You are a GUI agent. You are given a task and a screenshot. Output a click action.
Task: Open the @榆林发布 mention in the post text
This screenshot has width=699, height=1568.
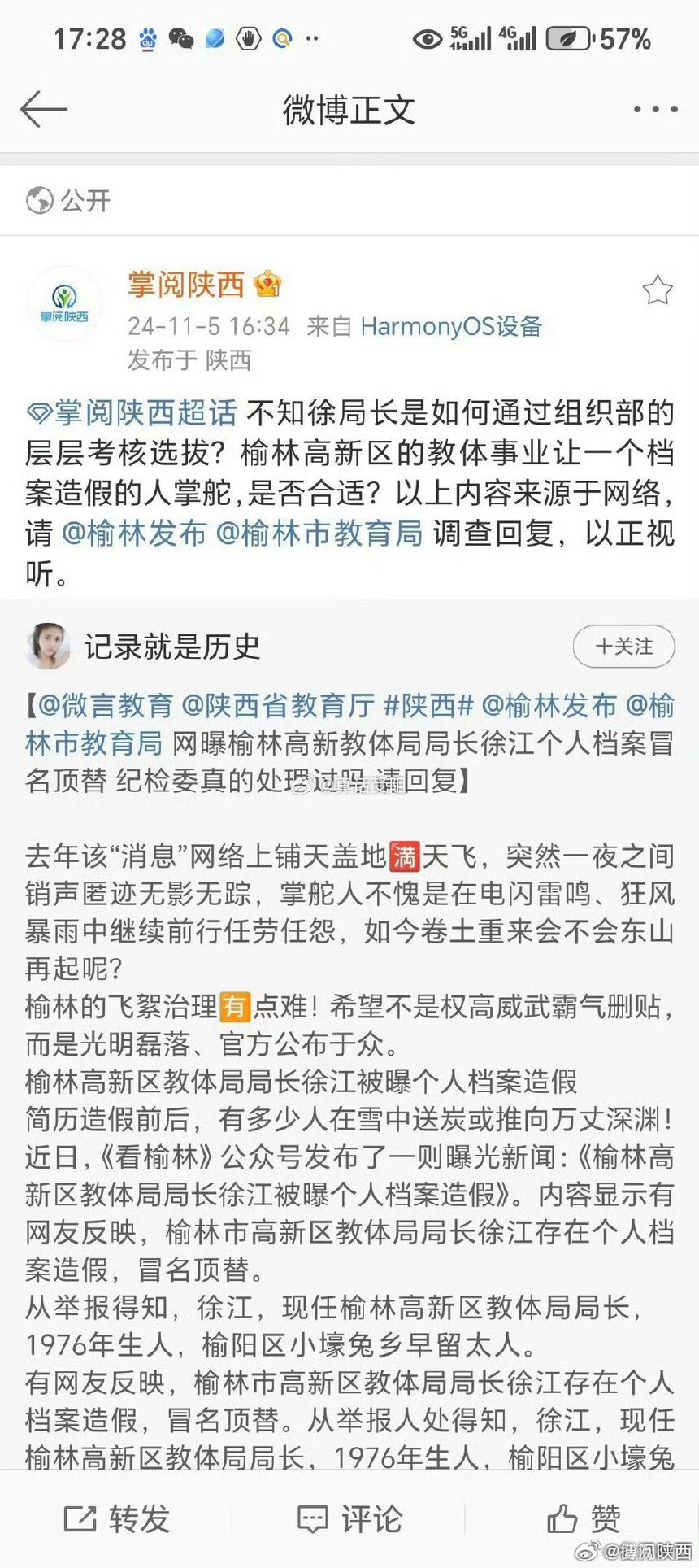134,534
